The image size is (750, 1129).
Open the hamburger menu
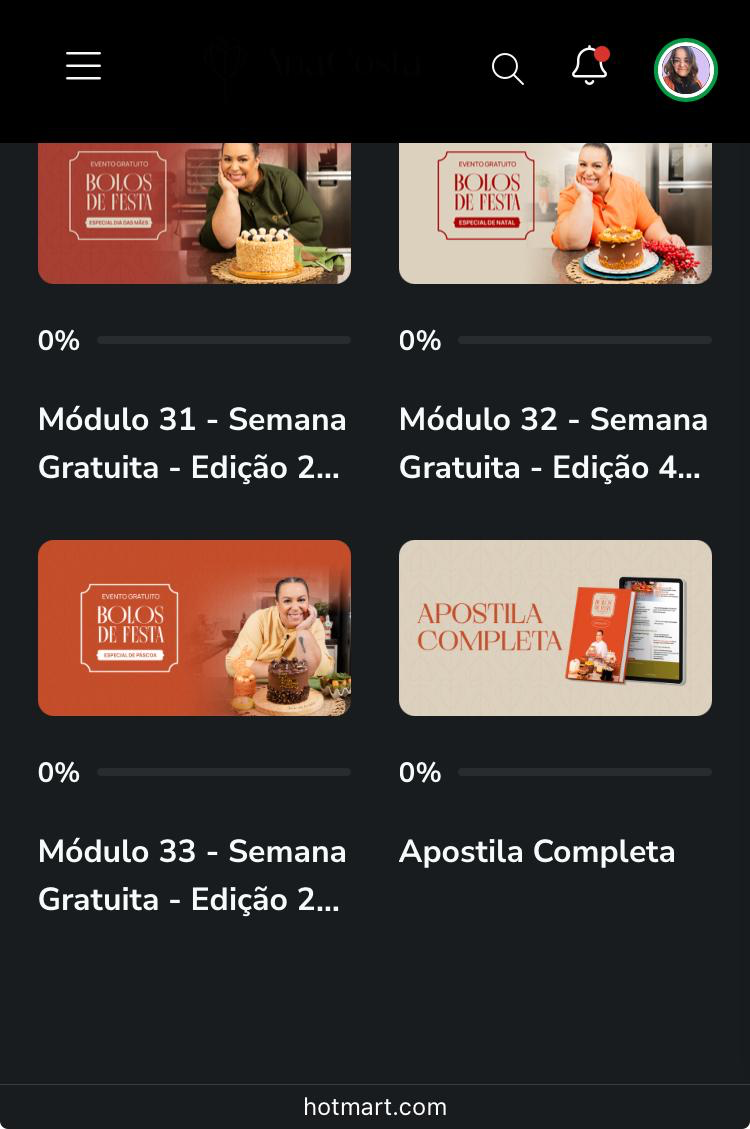[x=83, y=66]
